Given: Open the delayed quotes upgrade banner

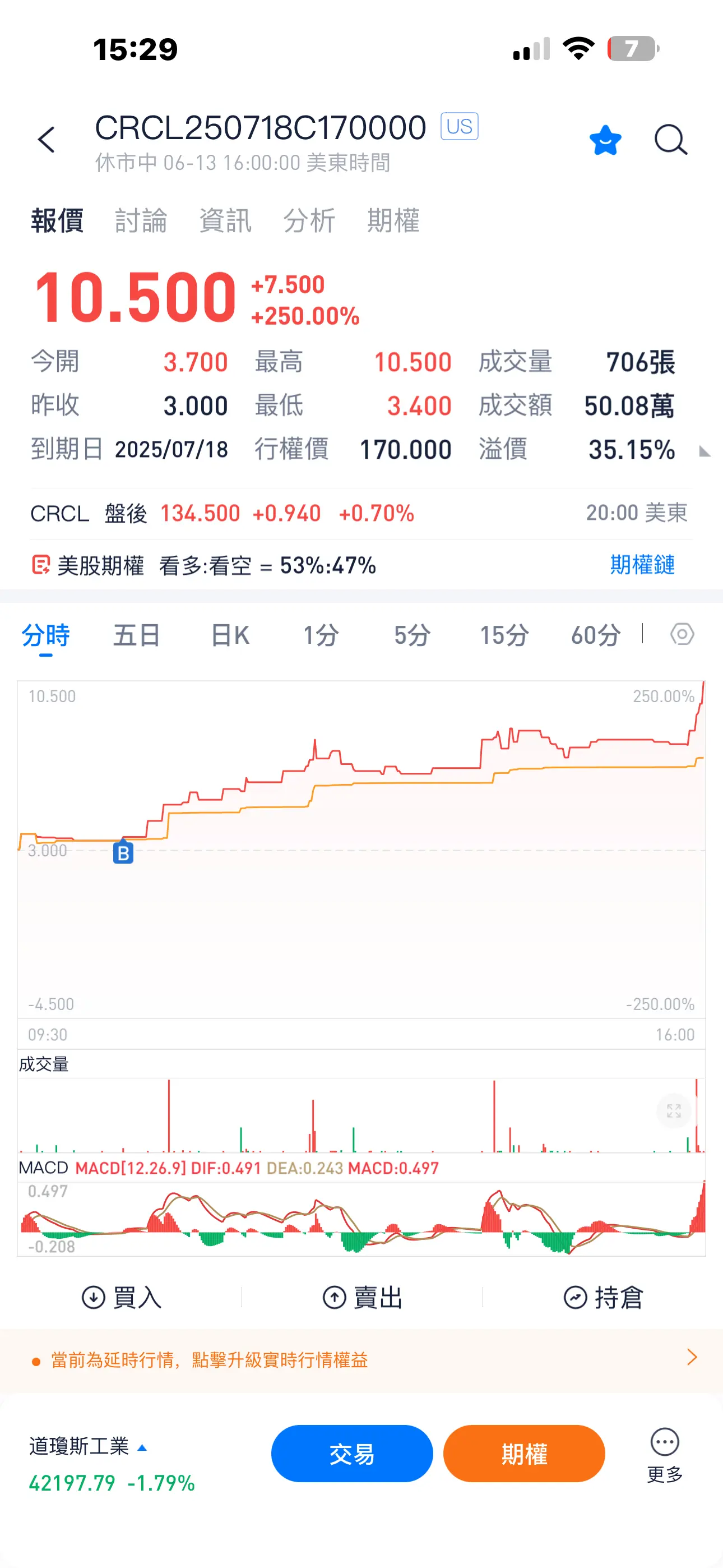Looking at the screenshot, I should [361, 1359].
